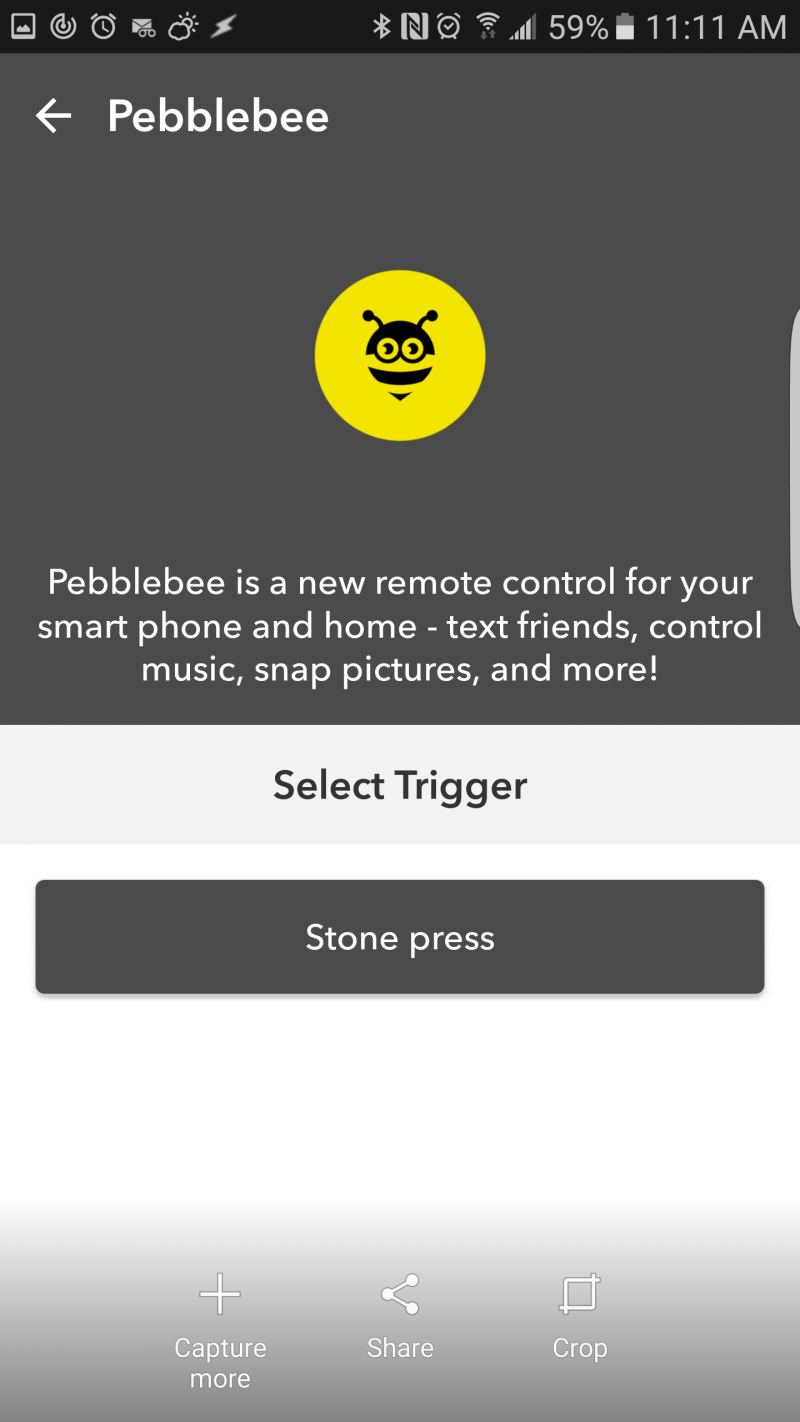Tap the Wi-Fi signal icon
The image size is (800, 1422).
487,27
